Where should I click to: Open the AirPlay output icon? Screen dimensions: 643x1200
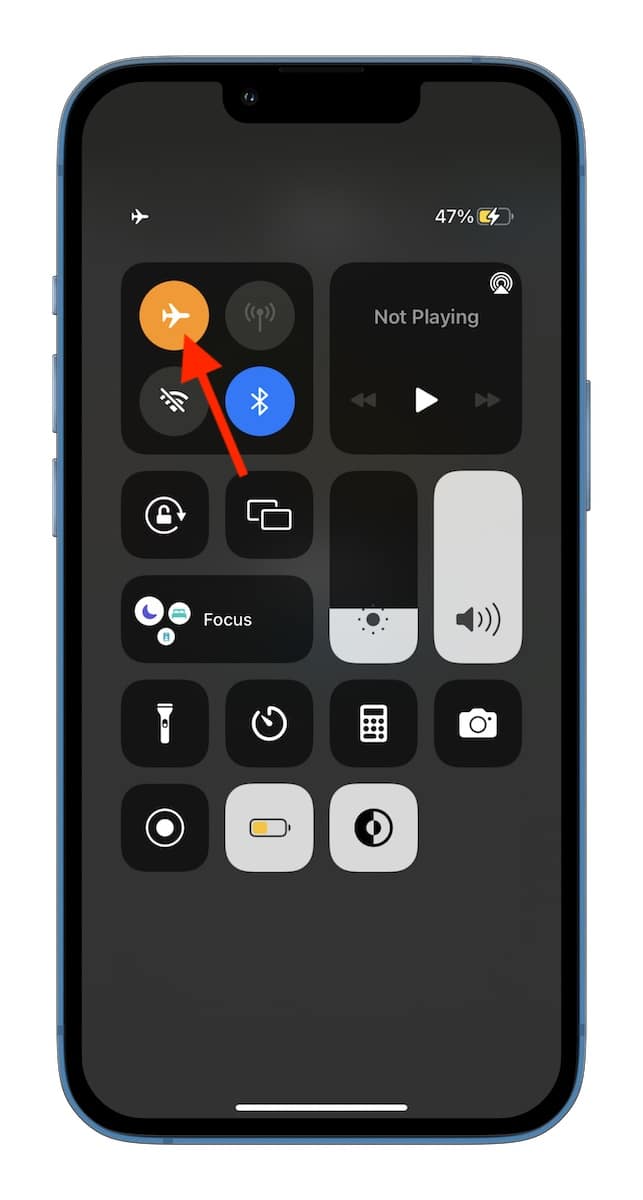click(500, 283)
